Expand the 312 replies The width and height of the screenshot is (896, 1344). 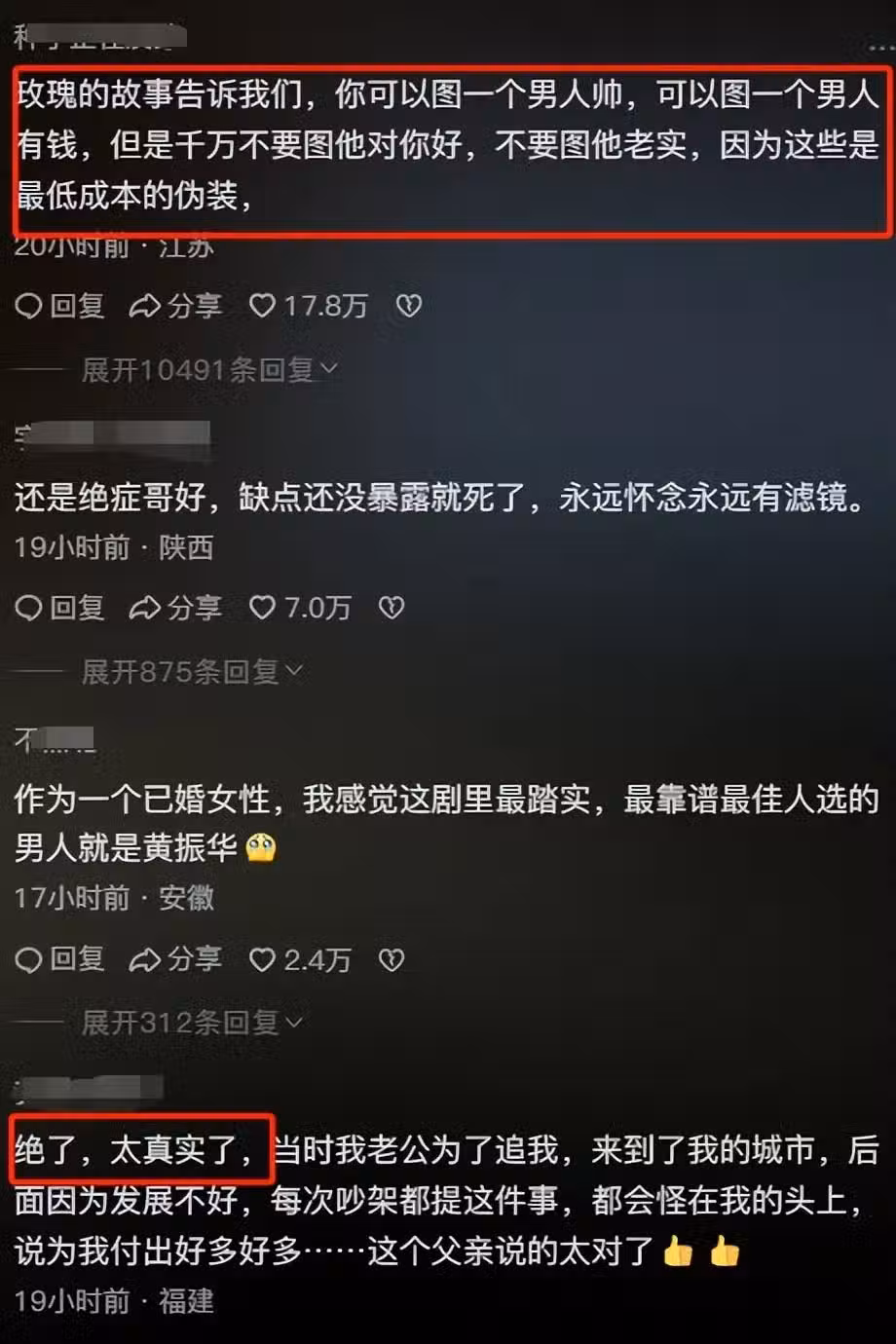pyautogui.click(x=191, y=1022)
